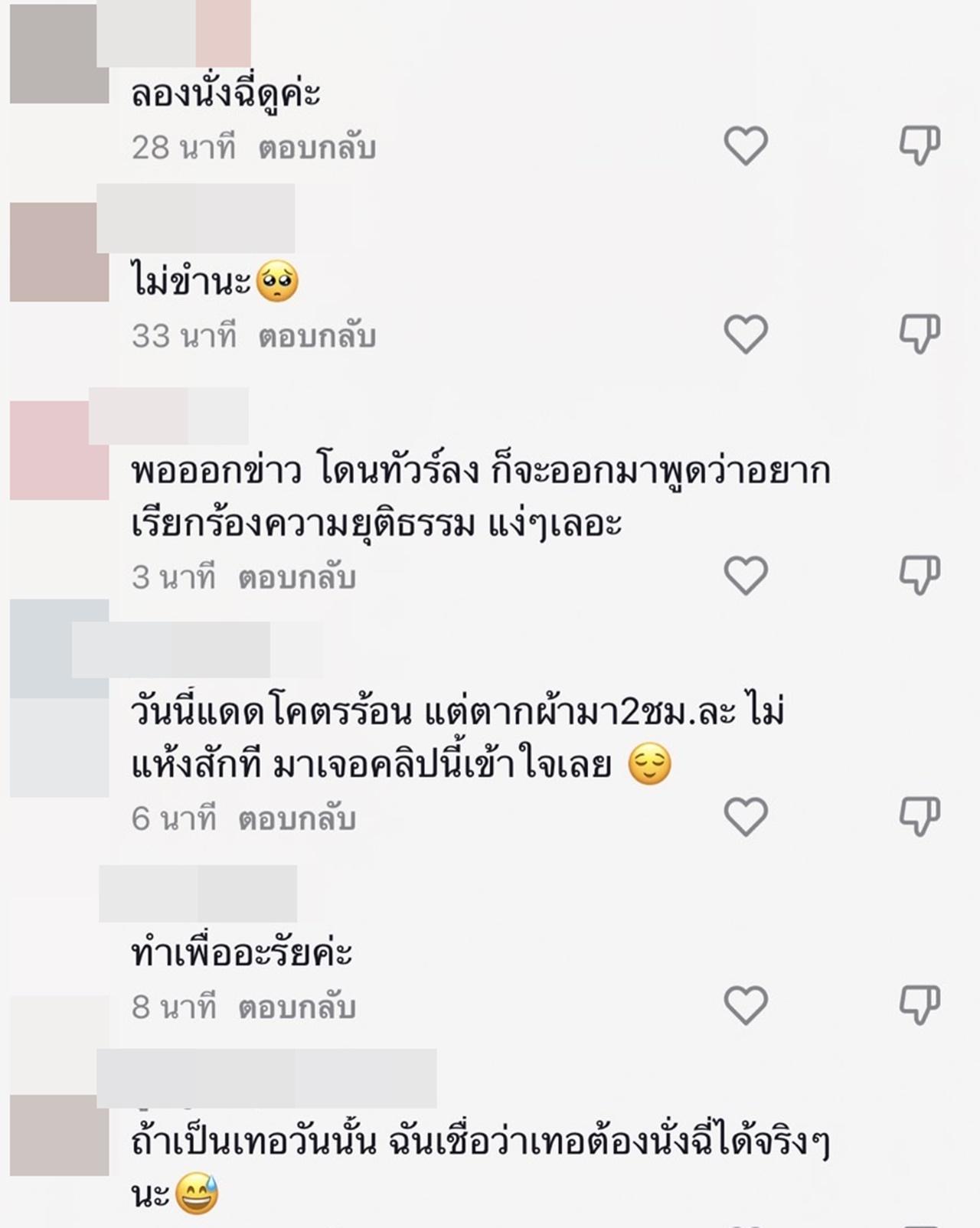This screenshot has height=1228, width=980.
Task: Reply to the comment posted 28 นาที ago
Action: [317, 148]
